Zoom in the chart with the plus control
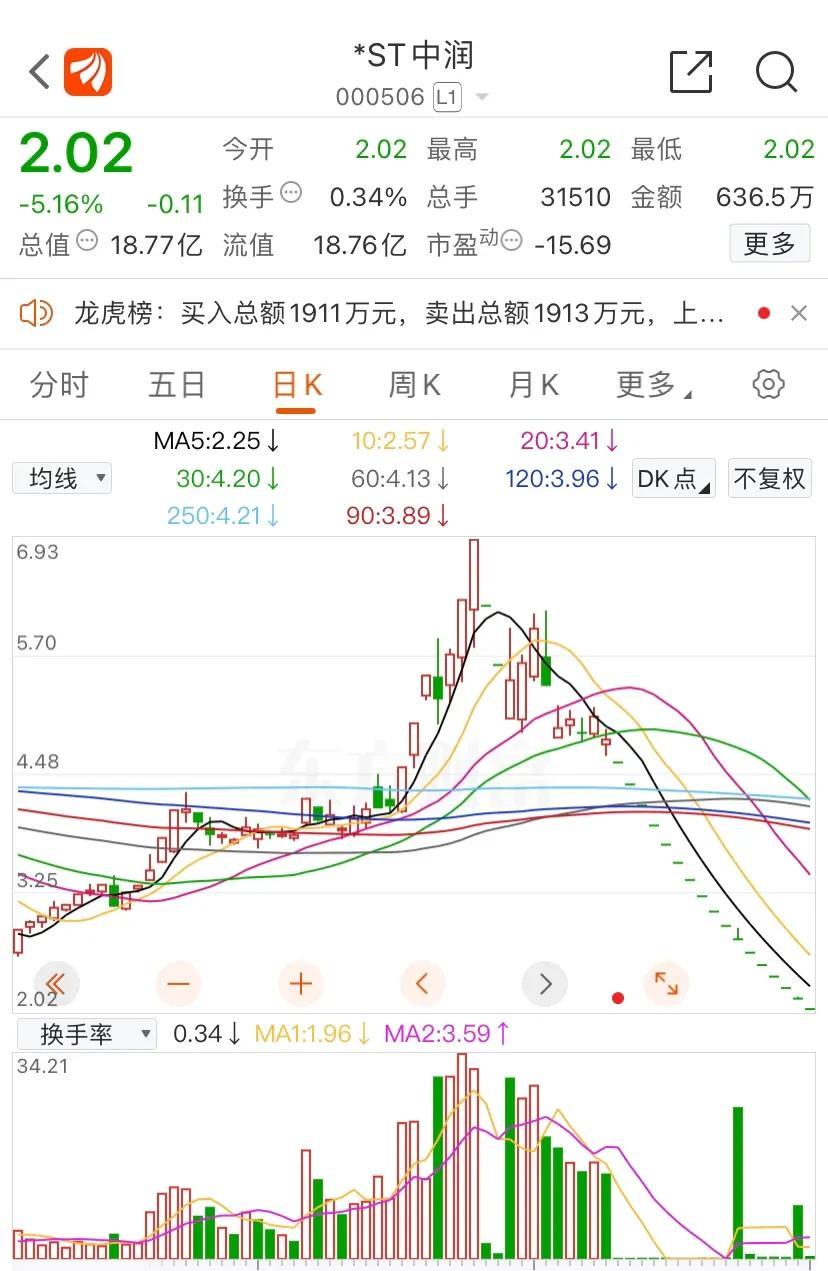 (301, 984)
